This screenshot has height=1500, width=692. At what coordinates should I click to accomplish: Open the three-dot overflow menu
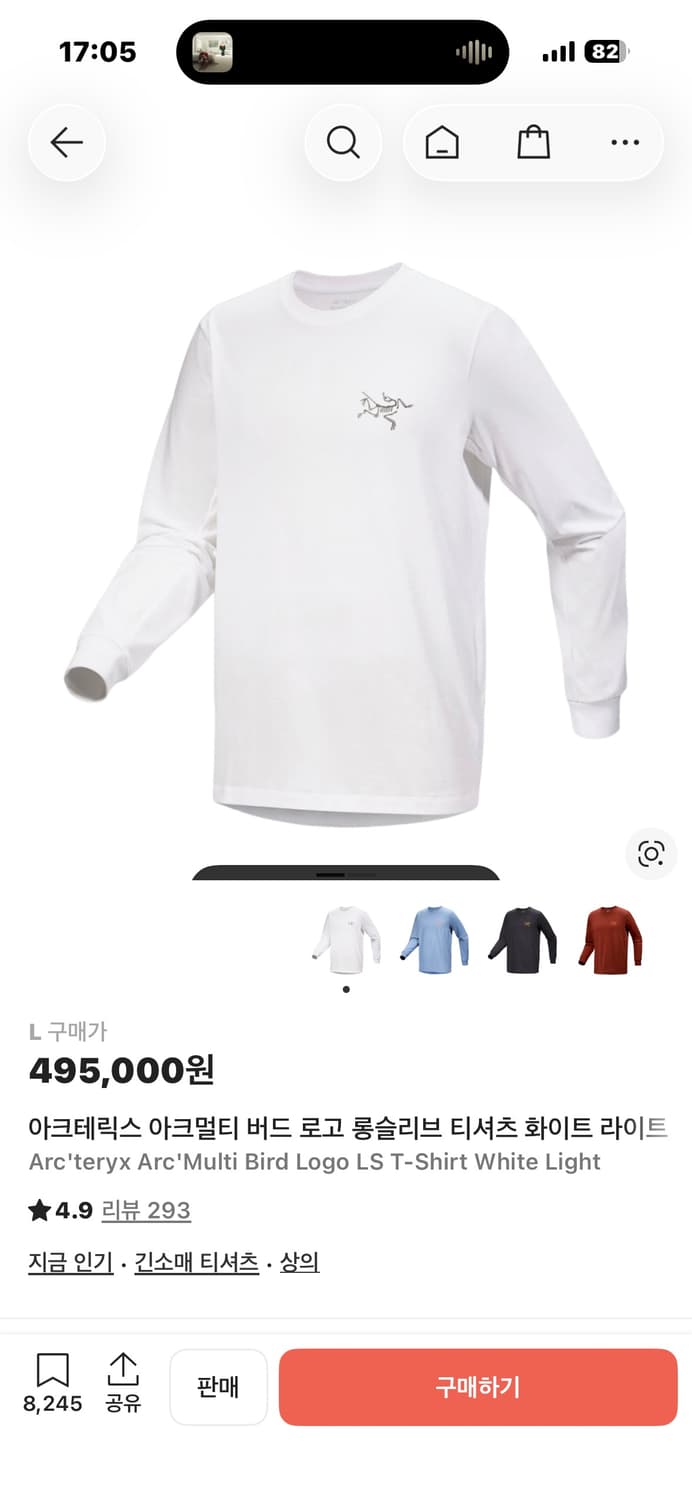click(625, 143)
